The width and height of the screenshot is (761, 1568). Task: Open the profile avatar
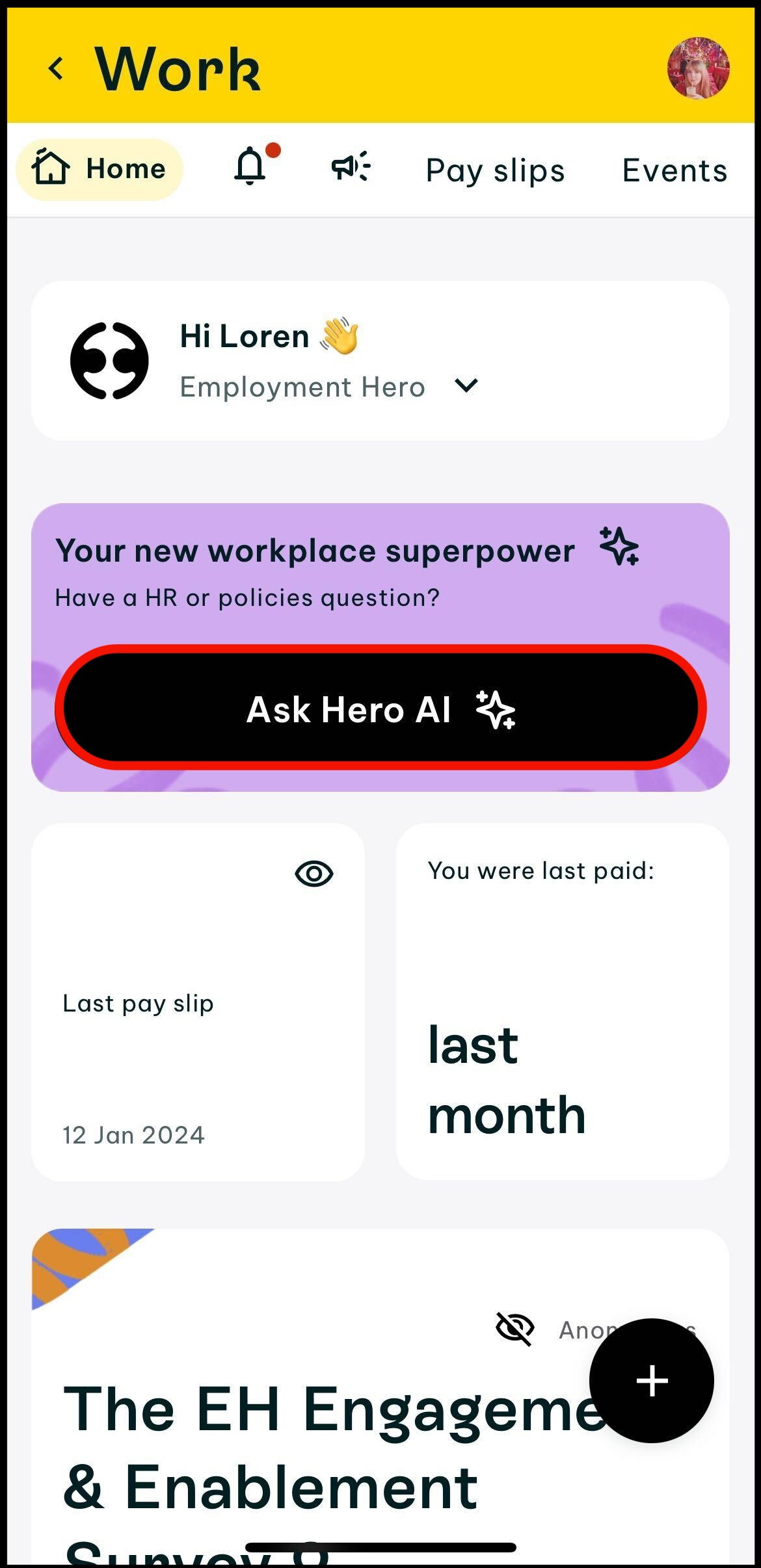(698, 68)
